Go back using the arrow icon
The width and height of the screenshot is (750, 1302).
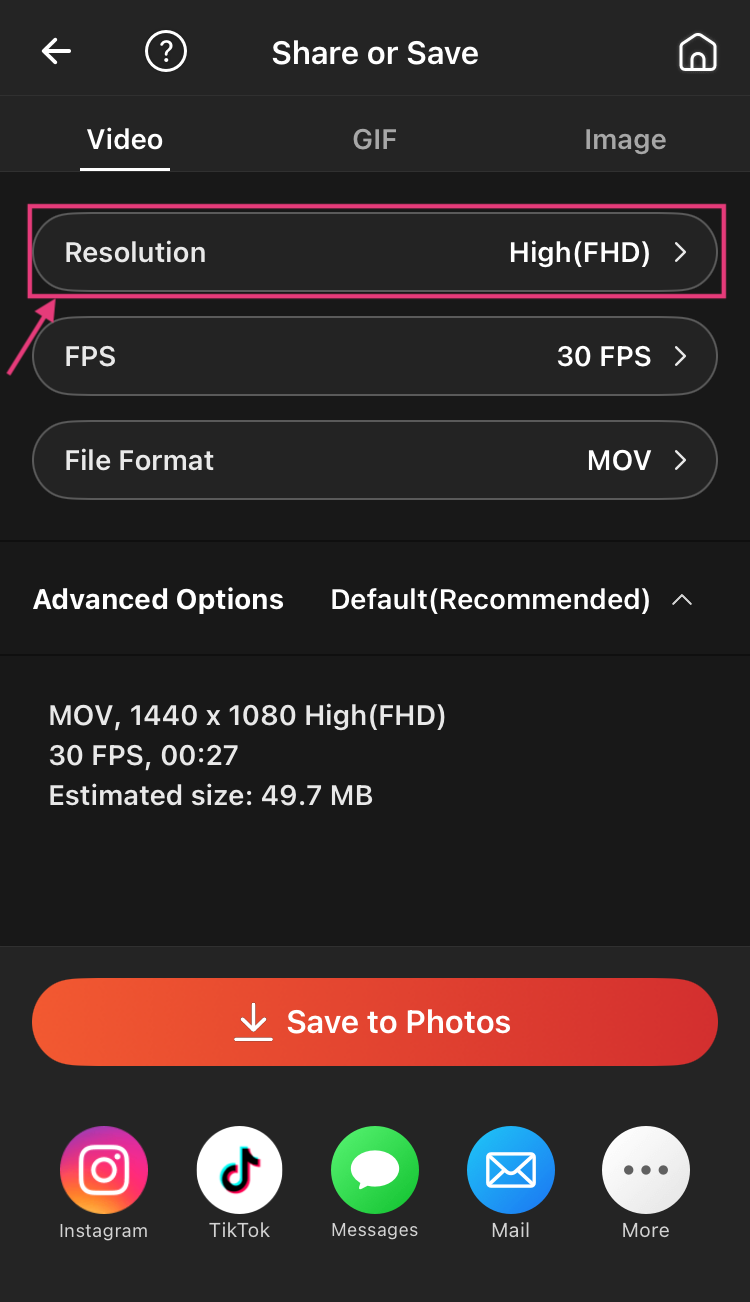(56, 52)
